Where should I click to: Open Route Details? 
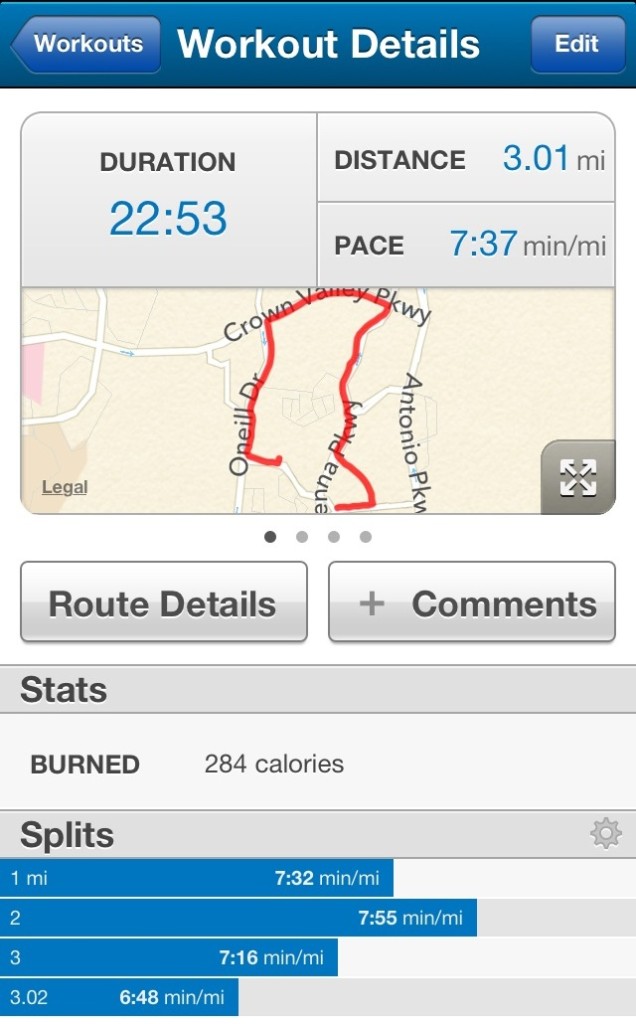coord(164,603)
